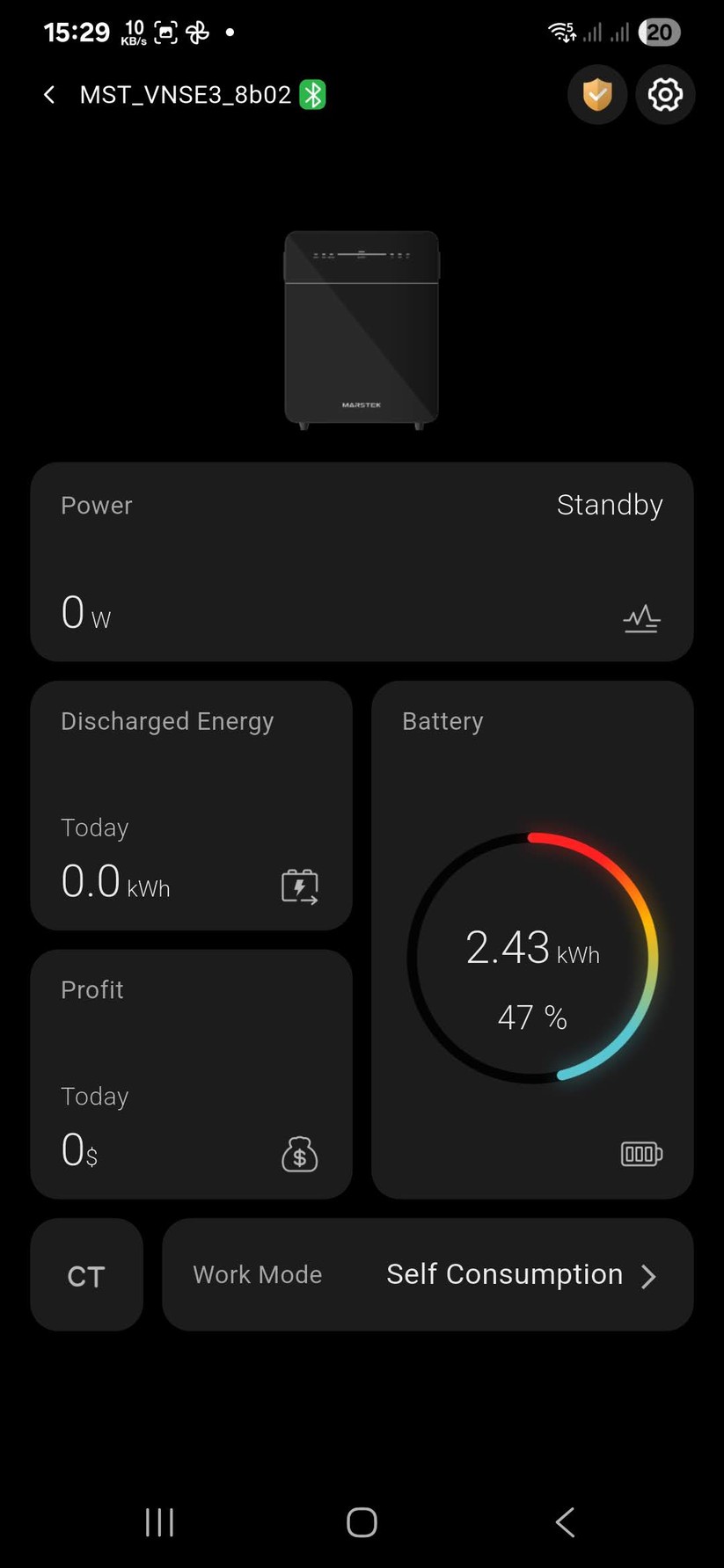724x1568 pixels.
Task: Open the Discharged Energy Today view
Action: 190,805
